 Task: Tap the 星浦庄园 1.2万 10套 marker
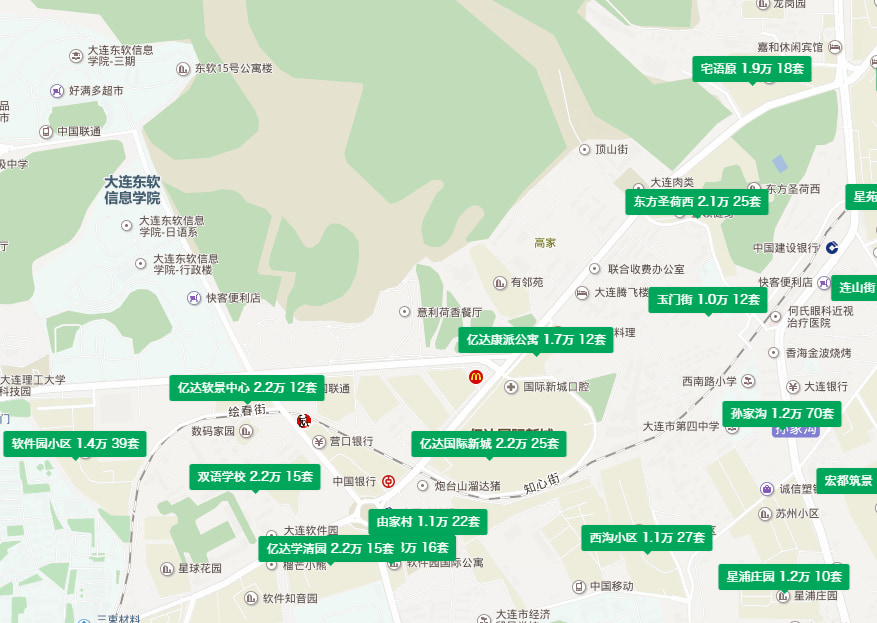(x=784, y=577)
